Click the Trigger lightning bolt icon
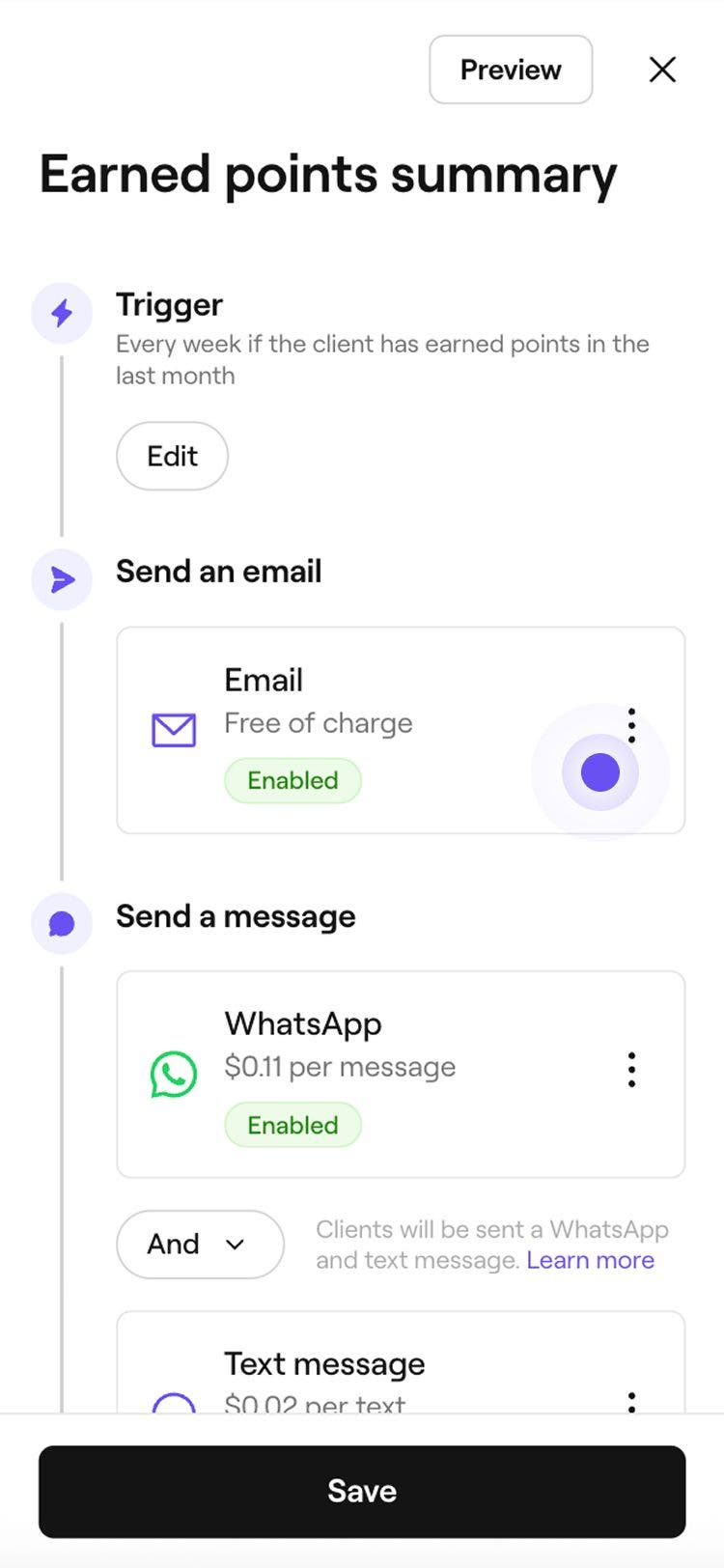The image size is (724, 1568). point(61,313)
